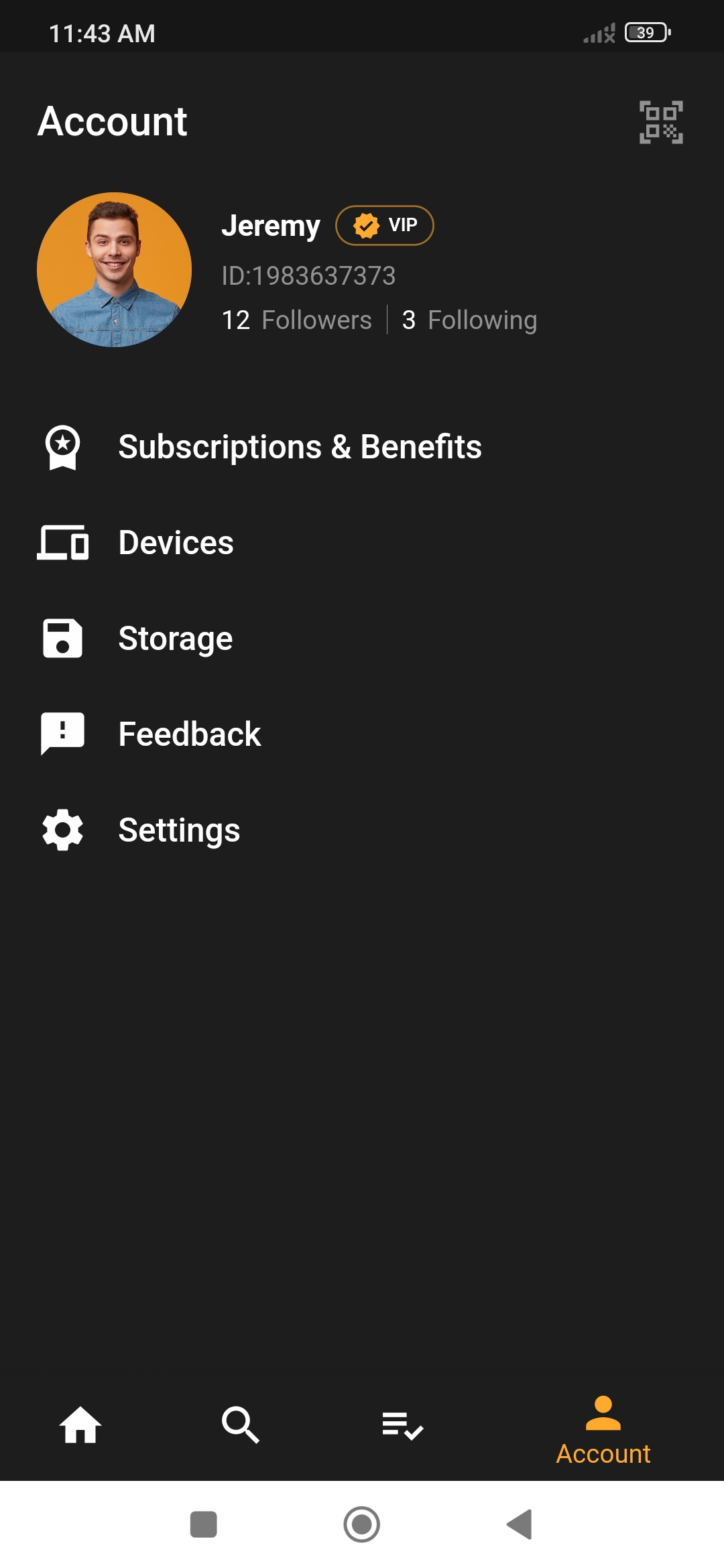
Task: Go to Devices
Action: coord(176,543)
